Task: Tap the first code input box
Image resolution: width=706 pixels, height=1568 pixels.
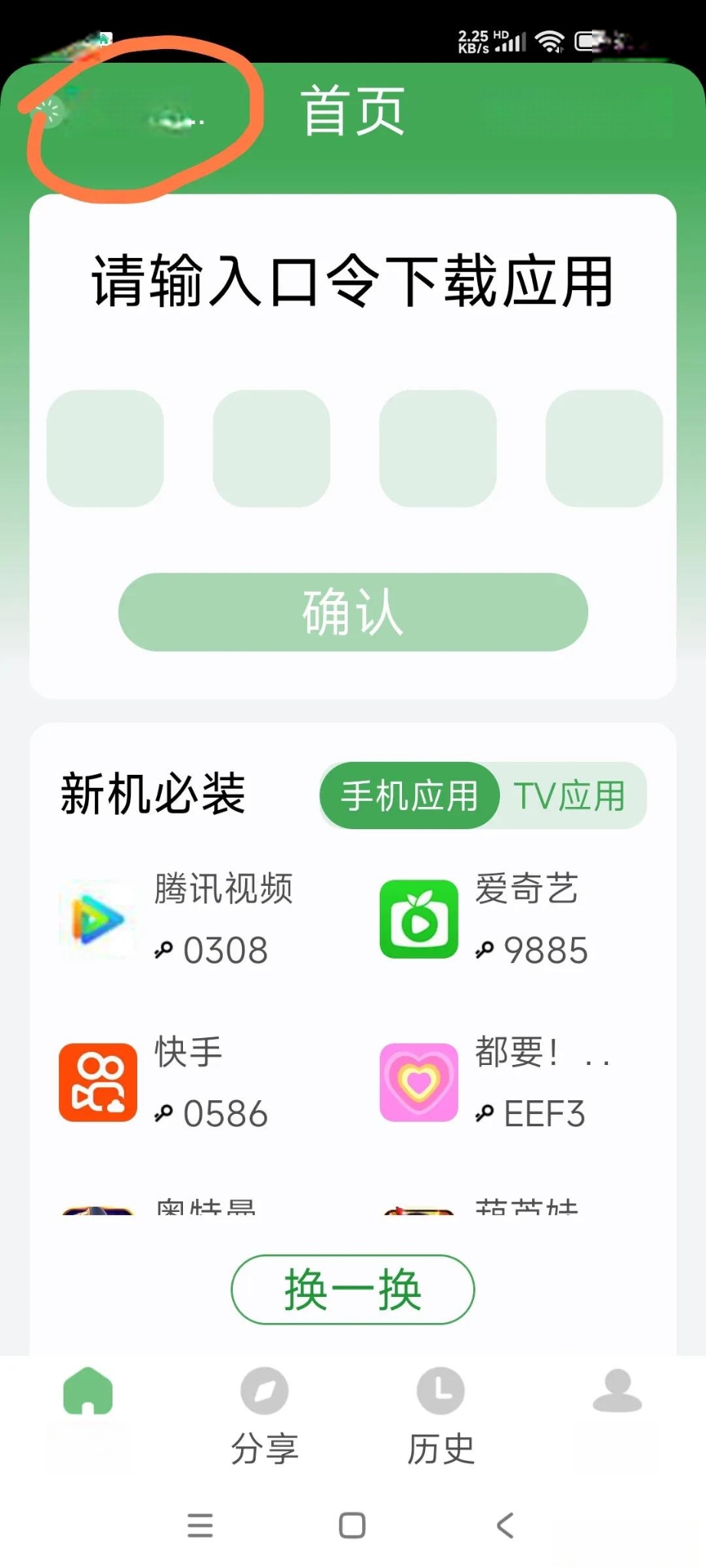Action: (105, 449)
